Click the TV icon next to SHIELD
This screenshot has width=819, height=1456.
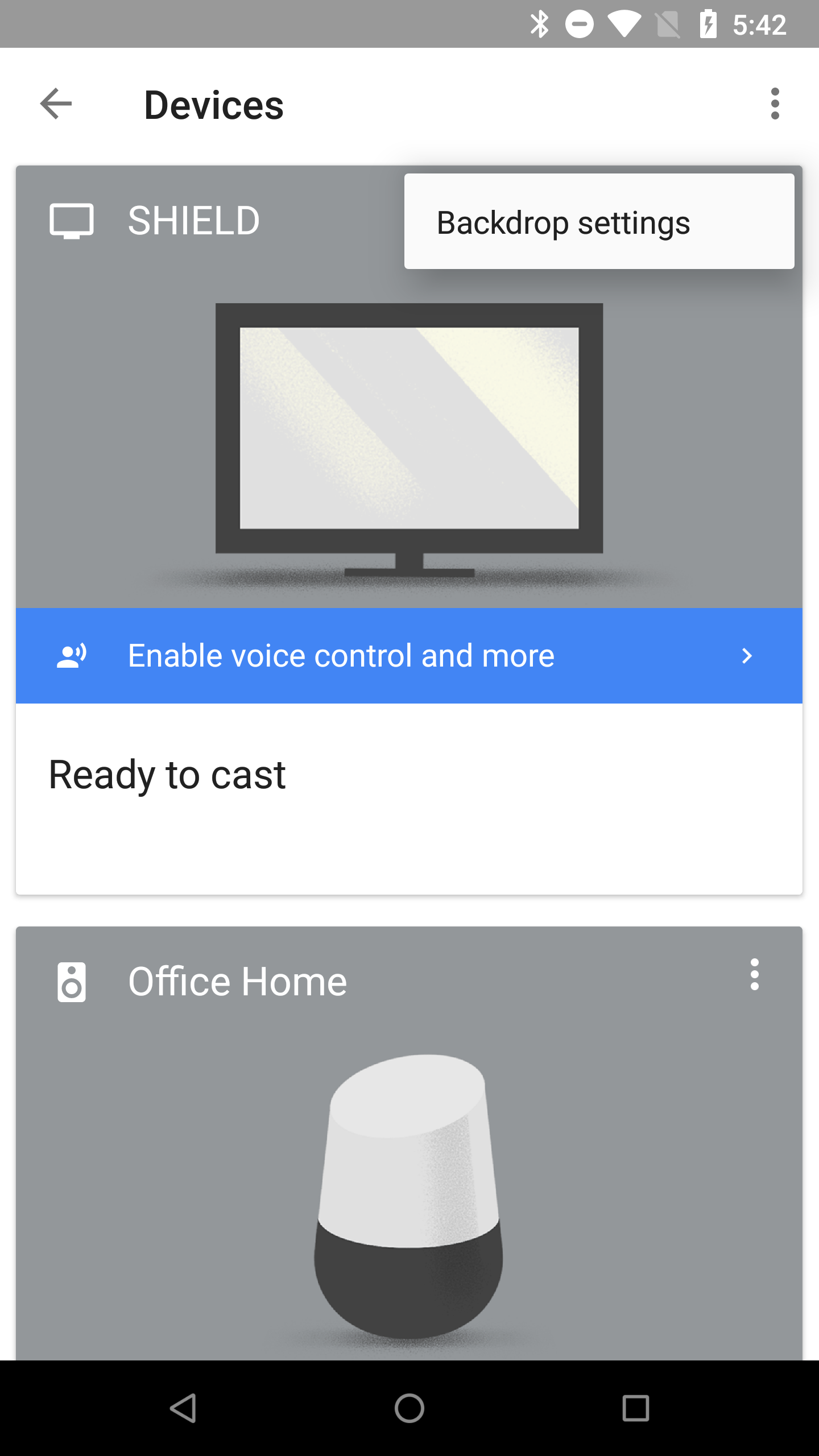coord(71,221)
